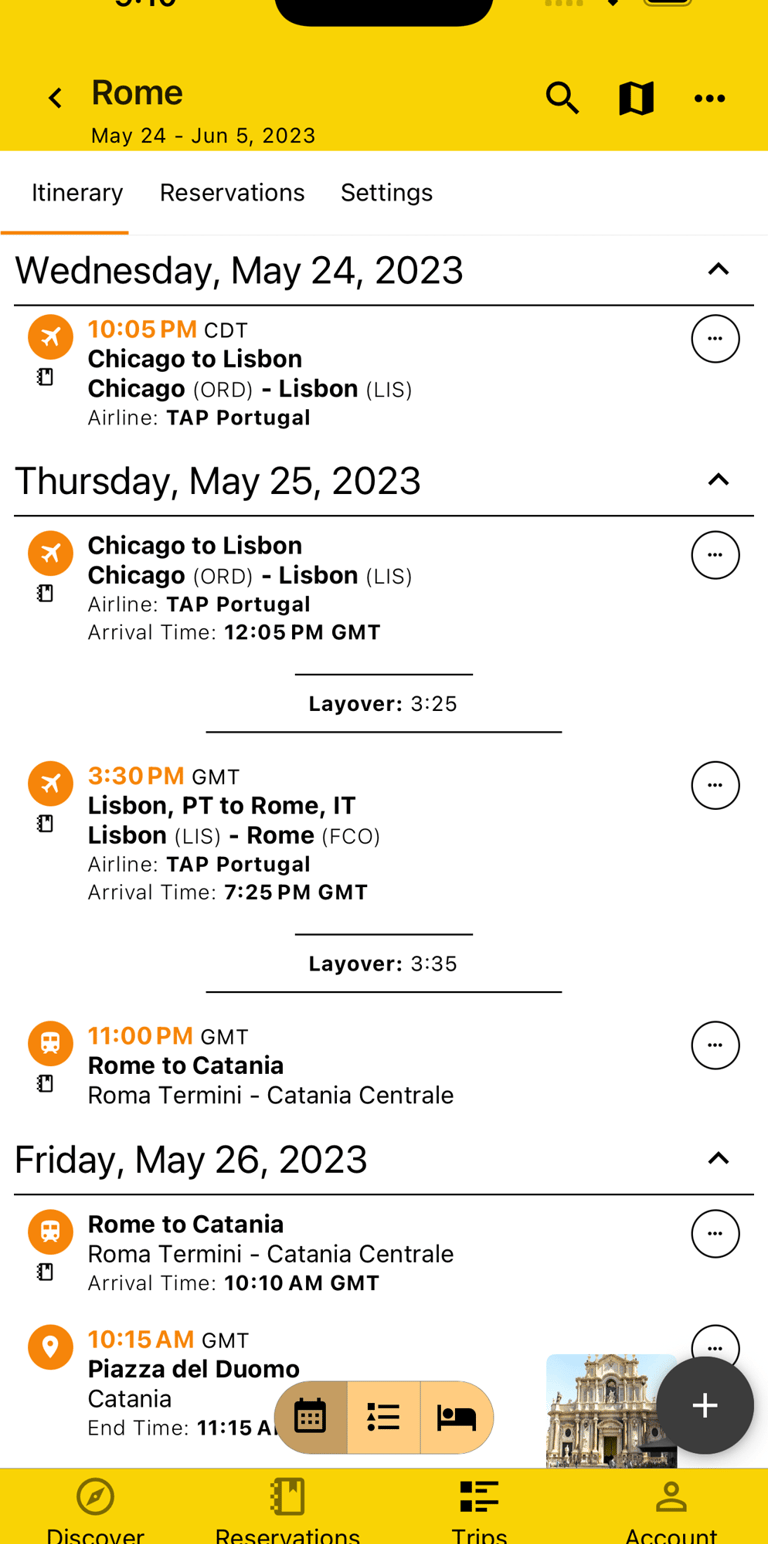Tap the location pin for Piazza del Duomo
Viewport: 768px width, 1544px height.
point(50,1347)
